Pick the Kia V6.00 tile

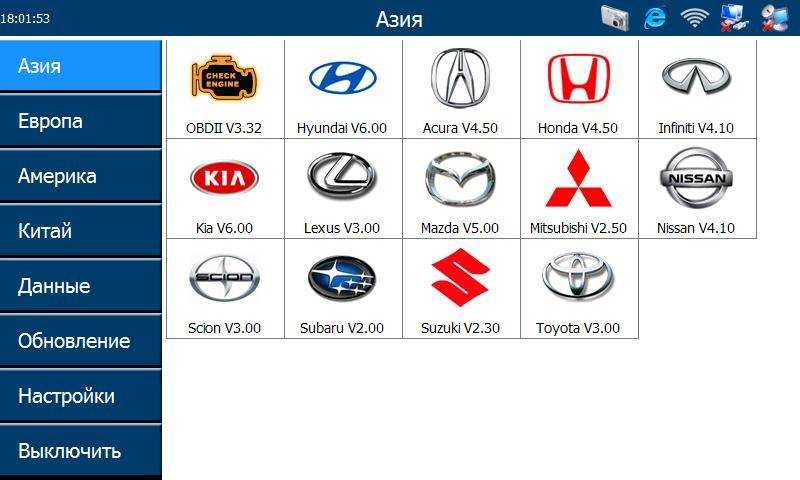coord(224,188)
